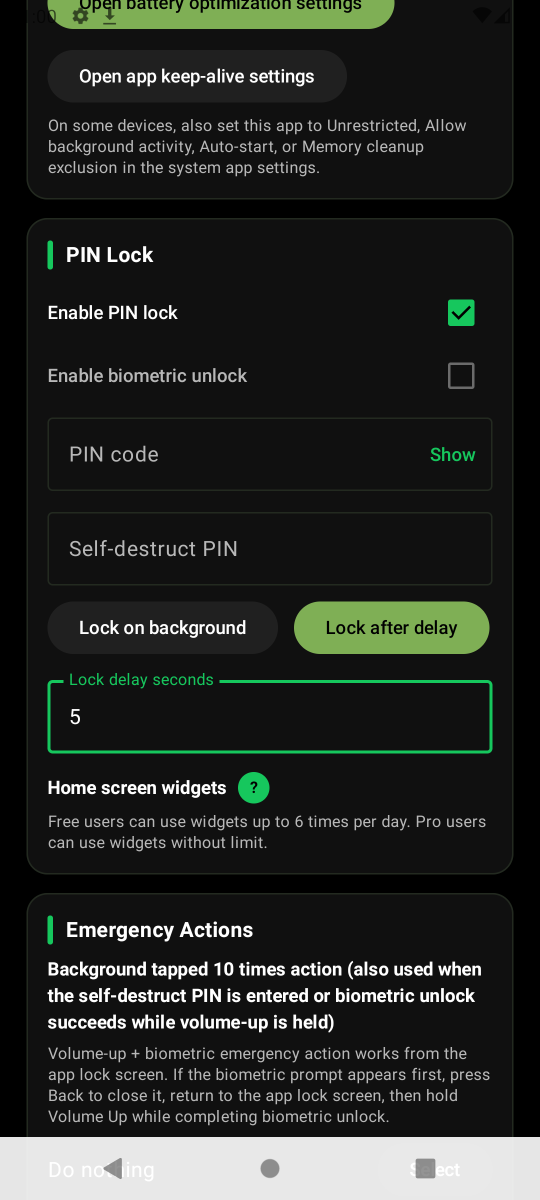The image size is (540, 1200).
Task: Open home screen widgets help icon
Action: [x=254, y=788]
